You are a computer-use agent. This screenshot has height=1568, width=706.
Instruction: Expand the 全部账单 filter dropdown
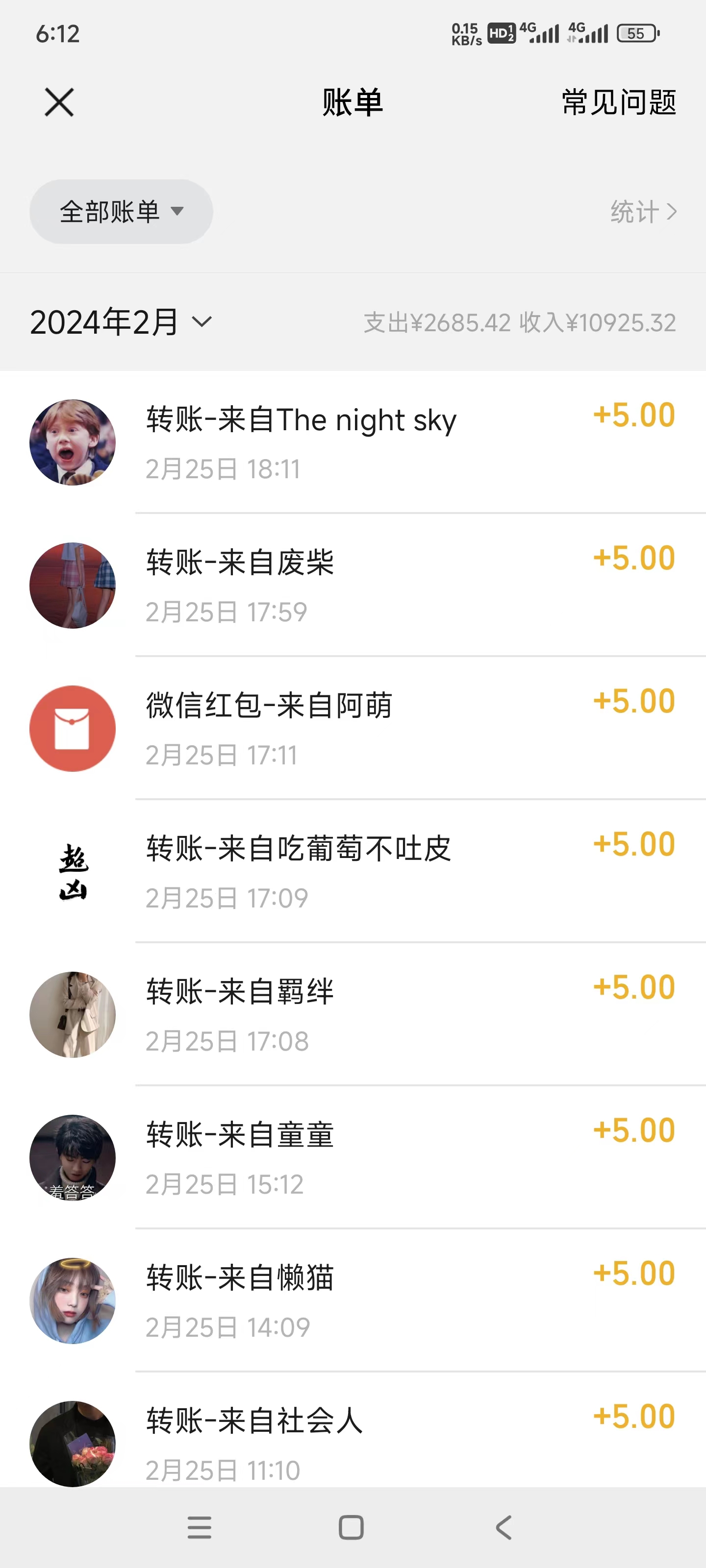coord(121,212)
